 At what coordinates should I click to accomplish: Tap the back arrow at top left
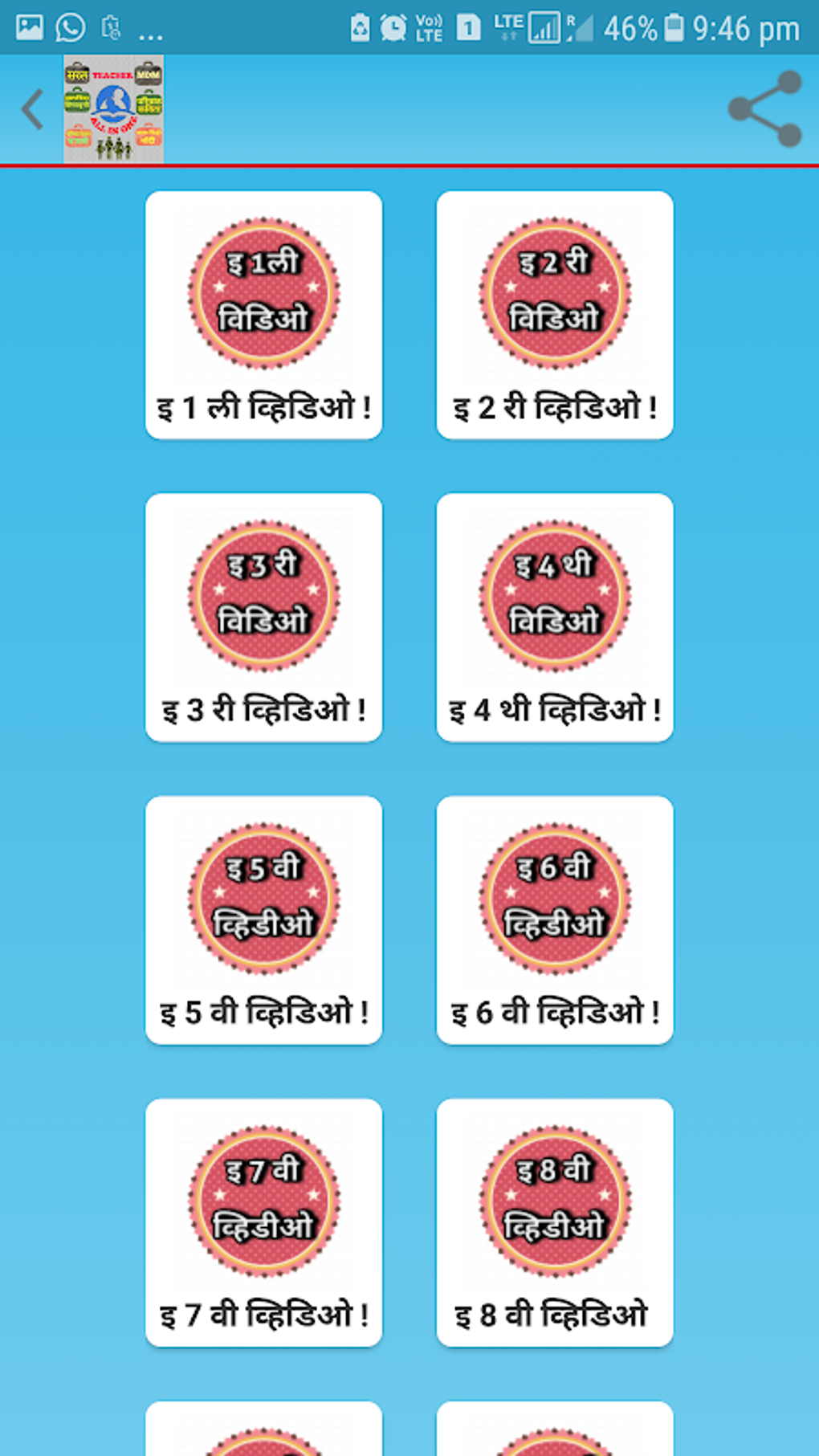point(31,109)
